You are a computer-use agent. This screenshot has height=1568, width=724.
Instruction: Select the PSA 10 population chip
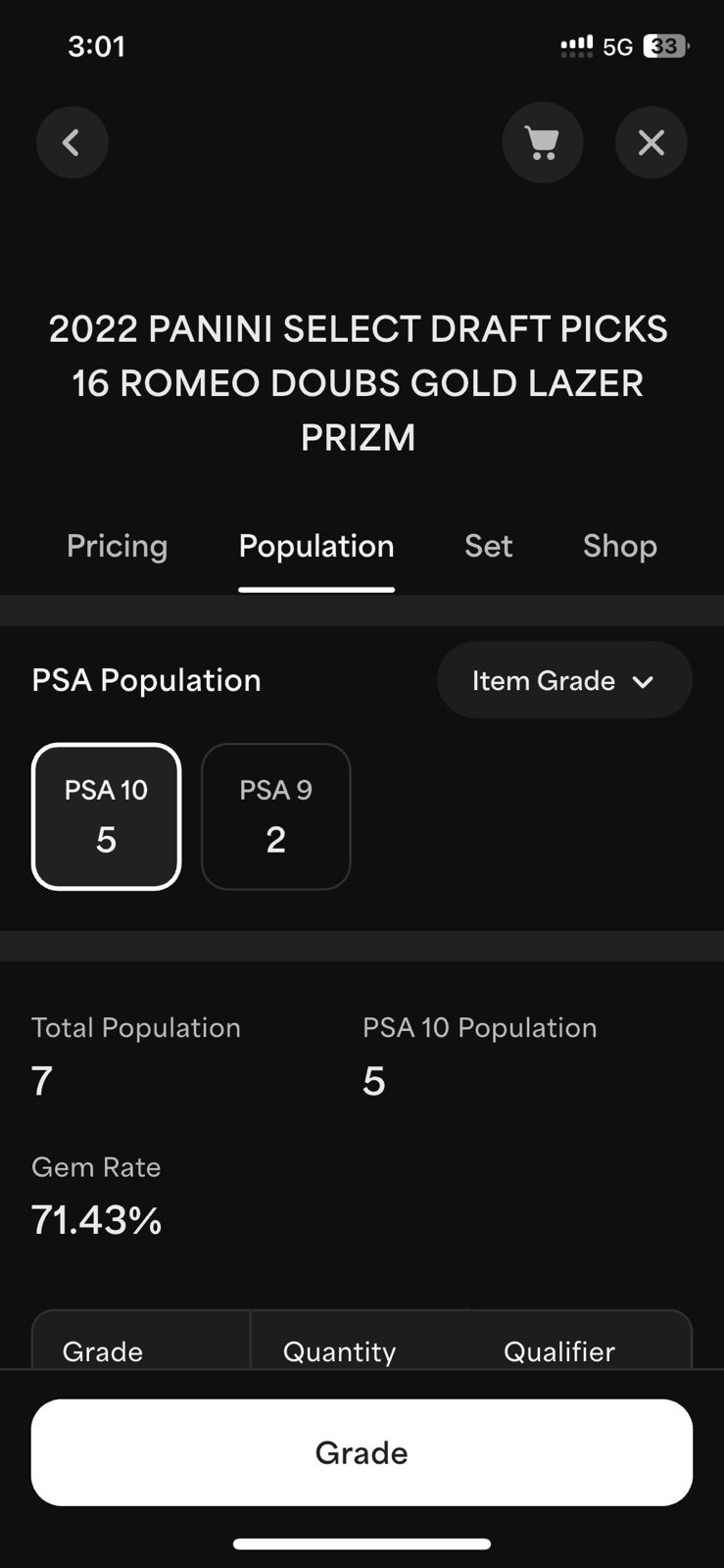[x=107, y=816]
